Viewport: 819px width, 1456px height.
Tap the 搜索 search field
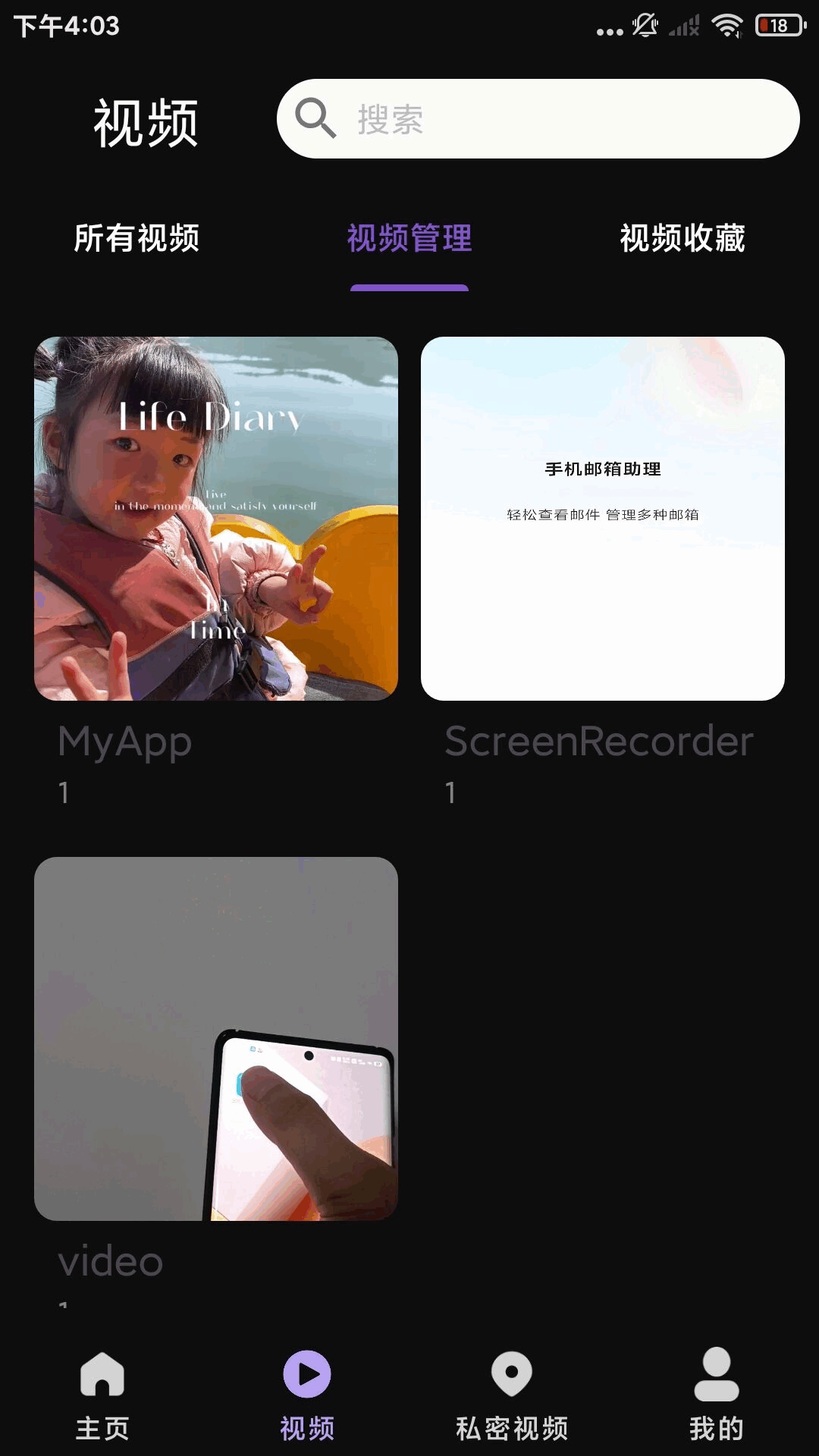point(538,119)
